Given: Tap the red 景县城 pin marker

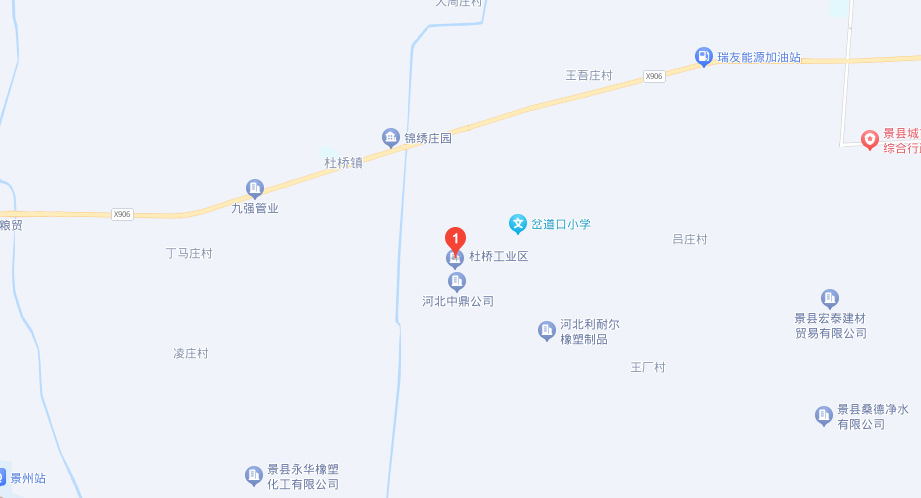Looking at the screenshot, I should click(869, 140).
